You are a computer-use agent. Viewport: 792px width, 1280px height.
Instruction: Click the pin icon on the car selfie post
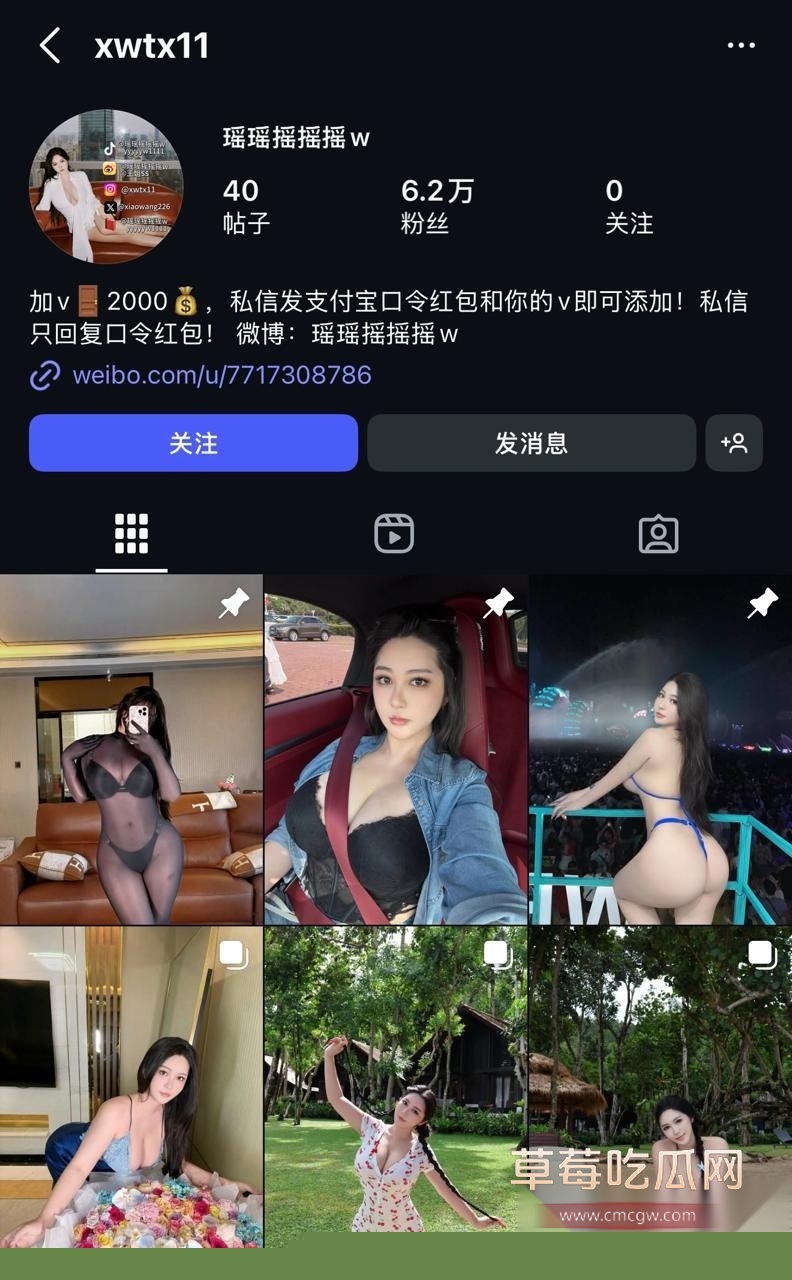pyautogui.click(x=497, y=602)
